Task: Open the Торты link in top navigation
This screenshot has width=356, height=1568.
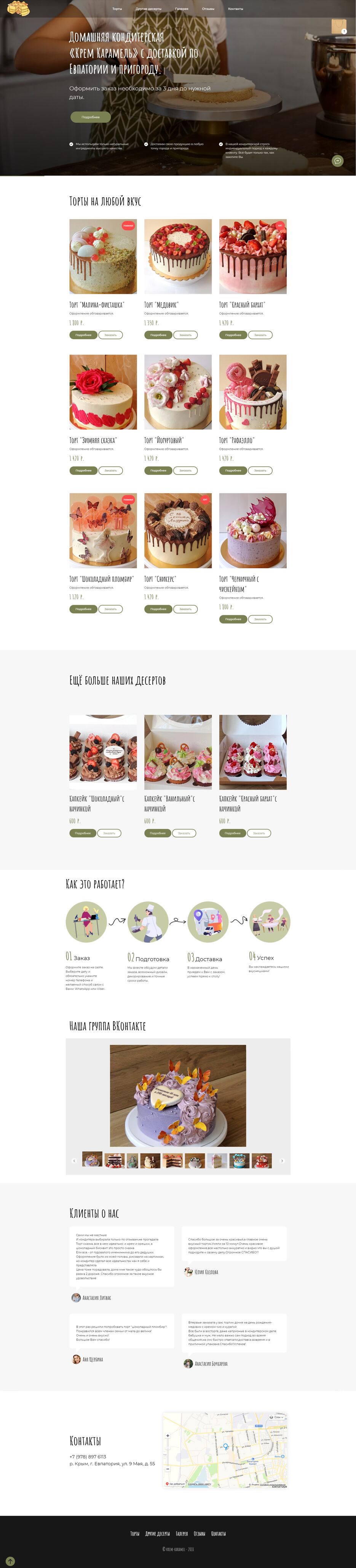Action: 117,9
